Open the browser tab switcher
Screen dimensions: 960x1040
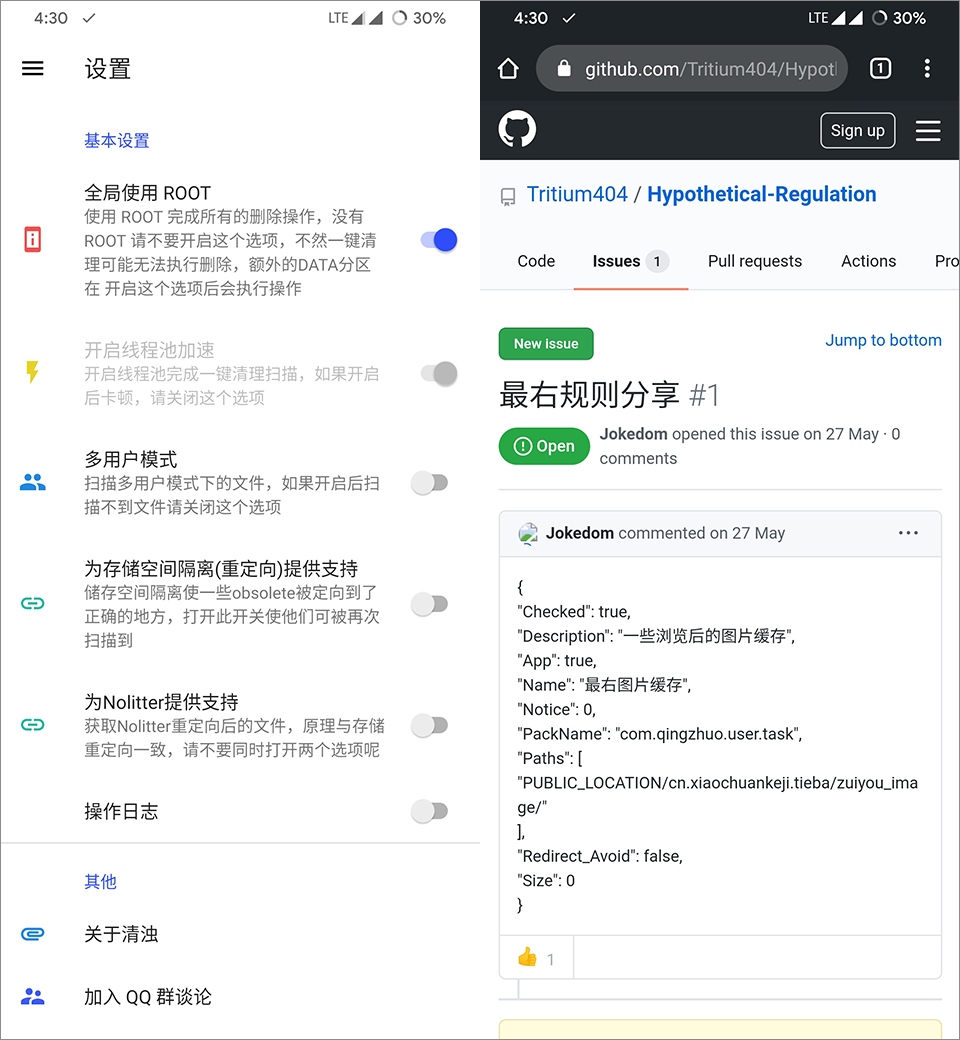[880, 69]
